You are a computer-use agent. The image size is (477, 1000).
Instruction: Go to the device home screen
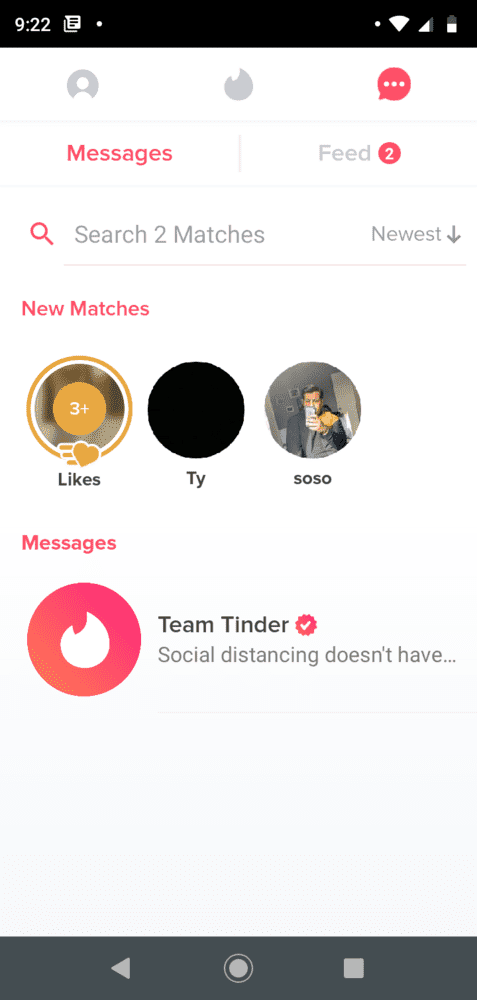(x=238, y=968)
